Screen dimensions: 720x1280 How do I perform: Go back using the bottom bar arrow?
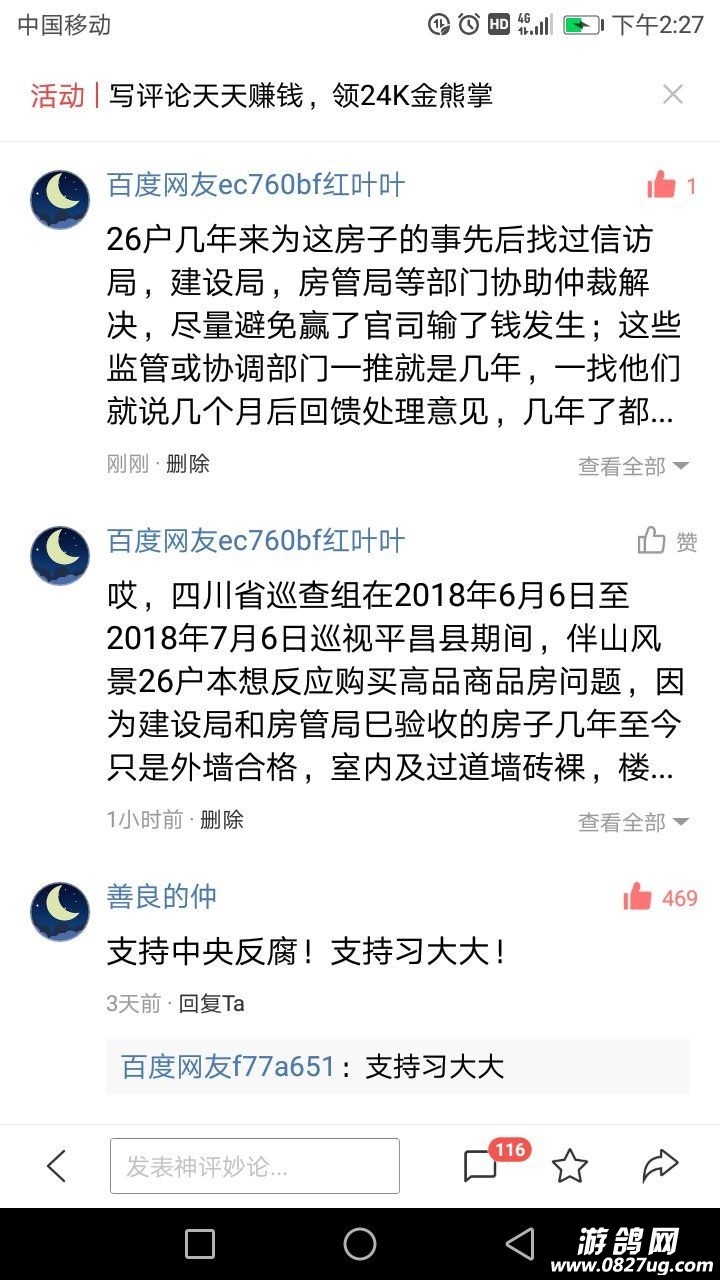[x=57, y=1165]
